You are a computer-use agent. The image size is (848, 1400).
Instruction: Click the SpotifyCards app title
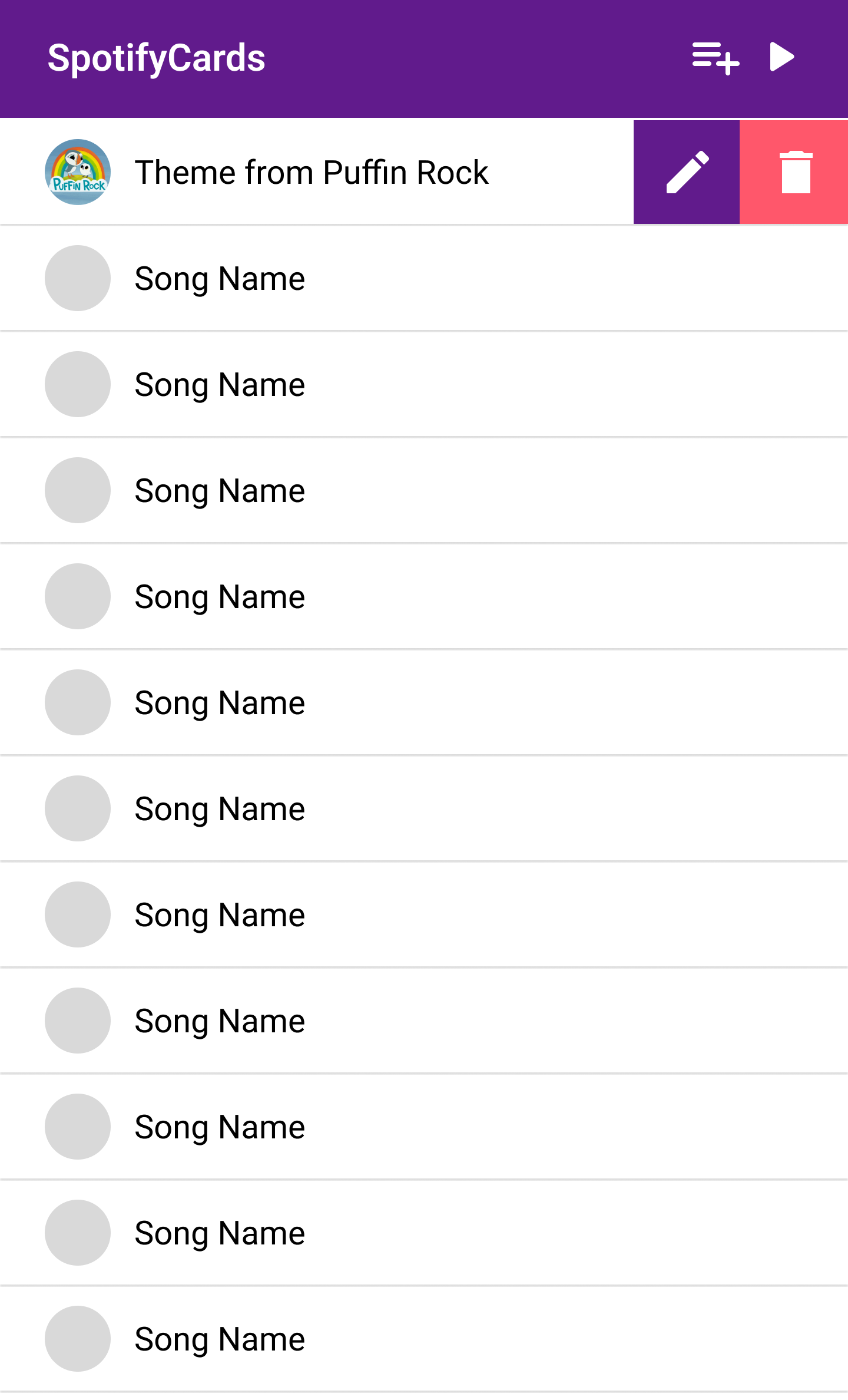click(x=156, y=57)
